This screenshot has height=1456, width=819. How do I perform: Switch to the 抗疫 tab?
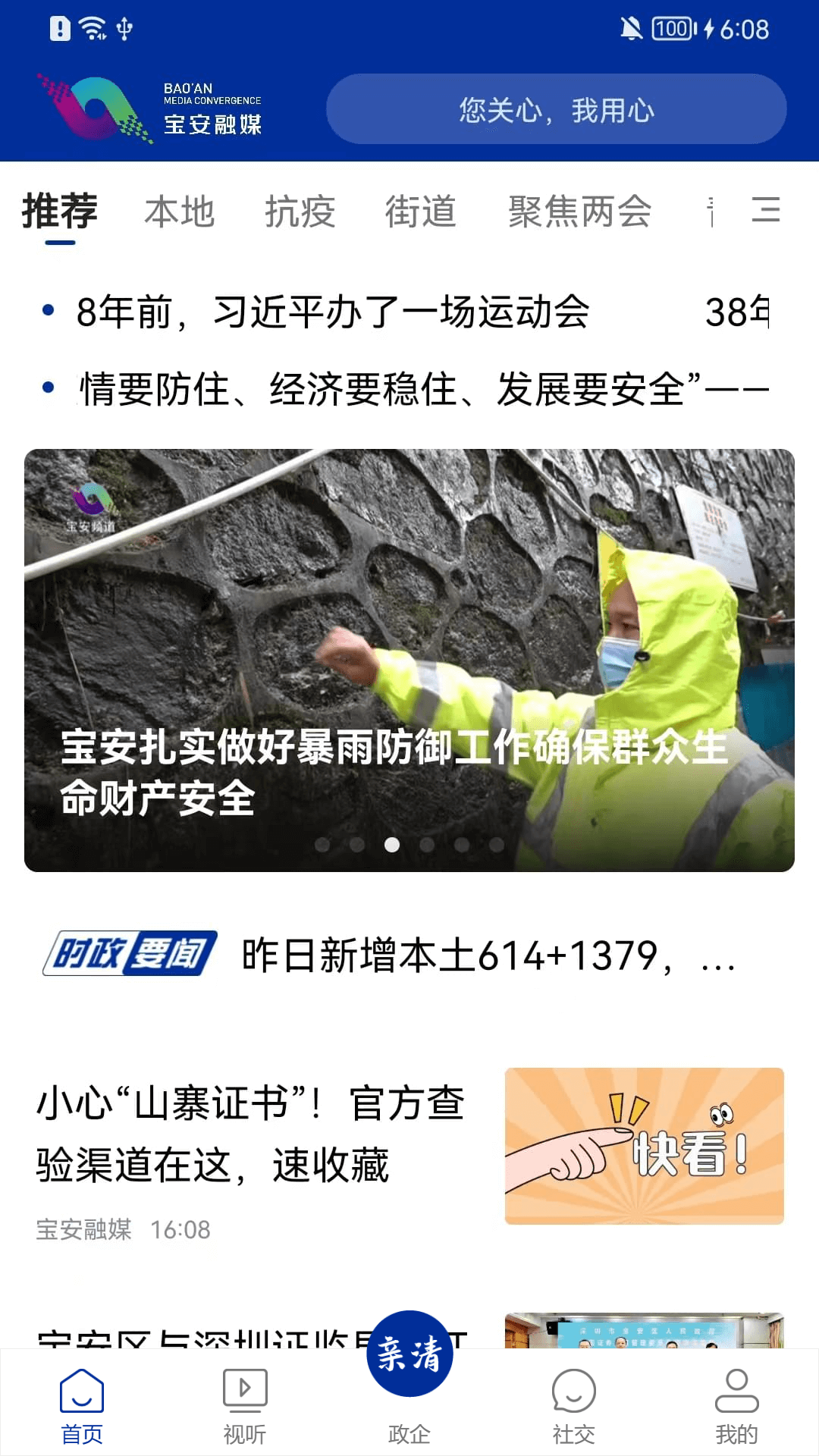tap(300, 212)
